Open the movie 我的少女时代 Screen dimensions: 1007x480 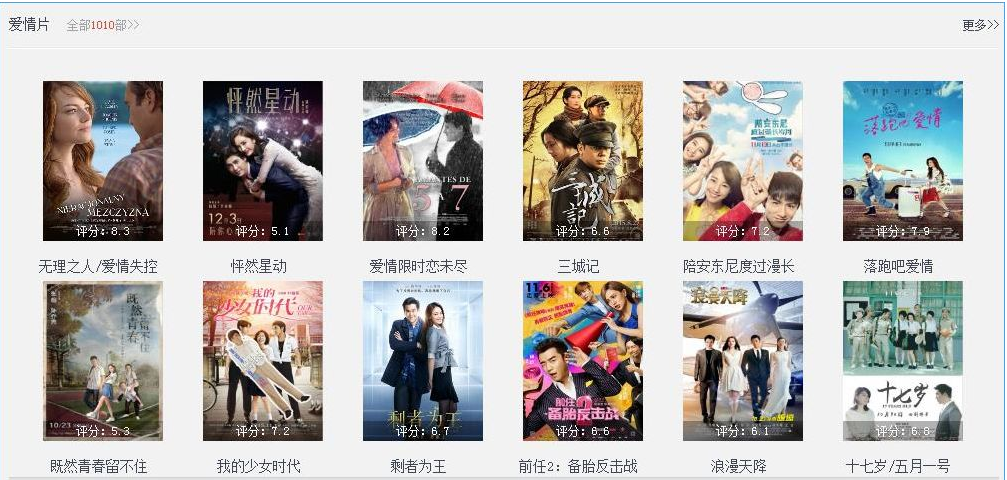(262, 360)
